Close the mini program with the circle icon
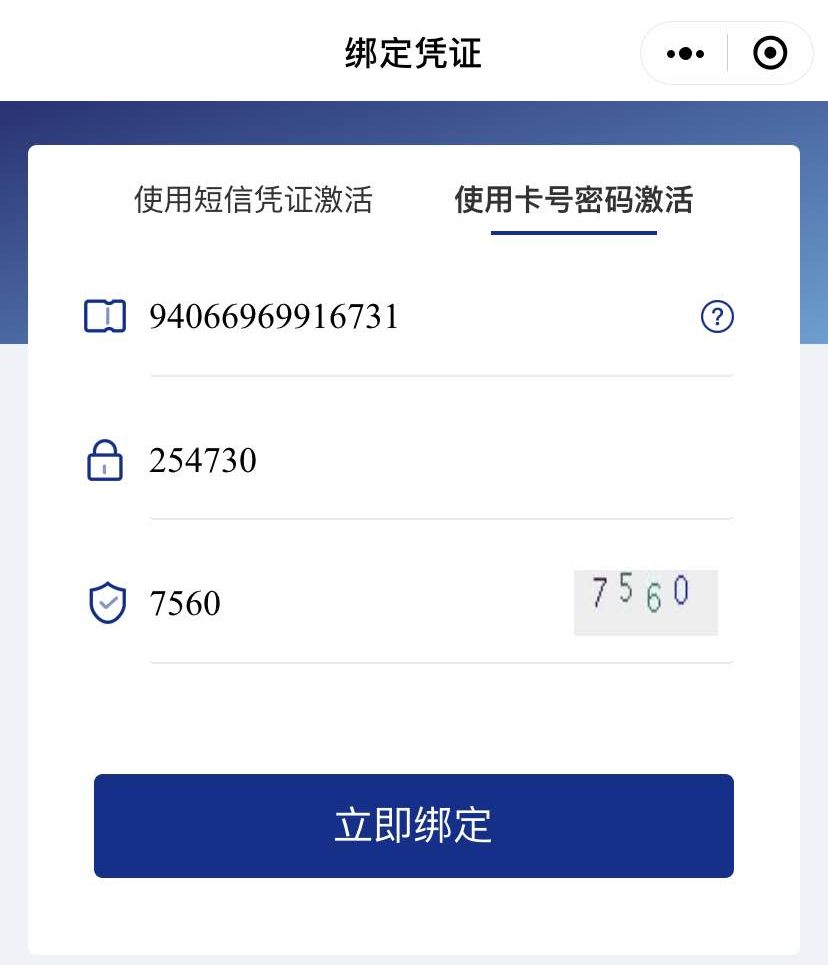The width and height of the screenshot is (828, 965). (770, 54)
